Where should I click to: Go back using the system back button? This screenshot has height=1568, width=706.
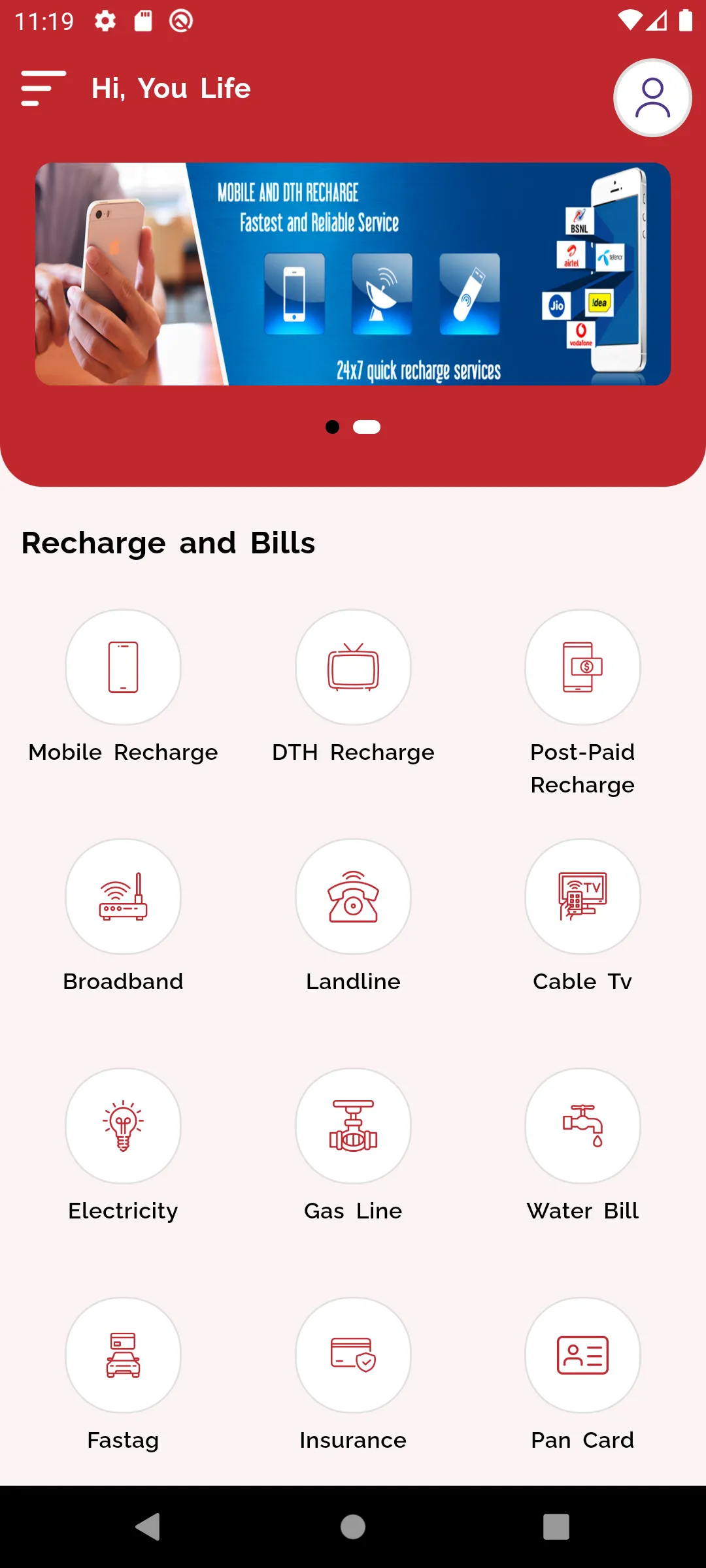(148, 1527)
